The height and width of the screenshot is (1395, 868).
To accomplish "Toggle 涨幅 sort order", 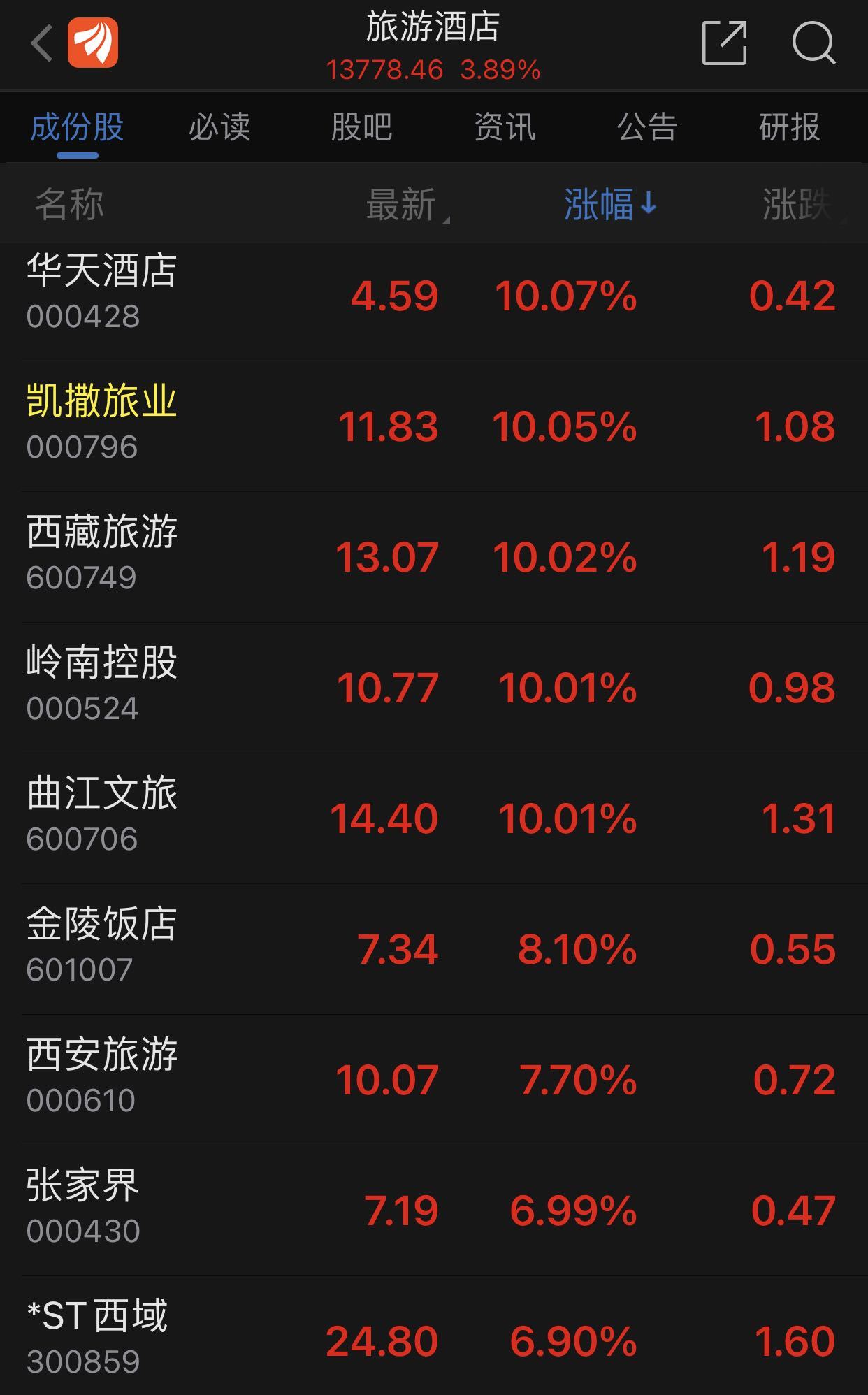I will [x=609, y=205].
